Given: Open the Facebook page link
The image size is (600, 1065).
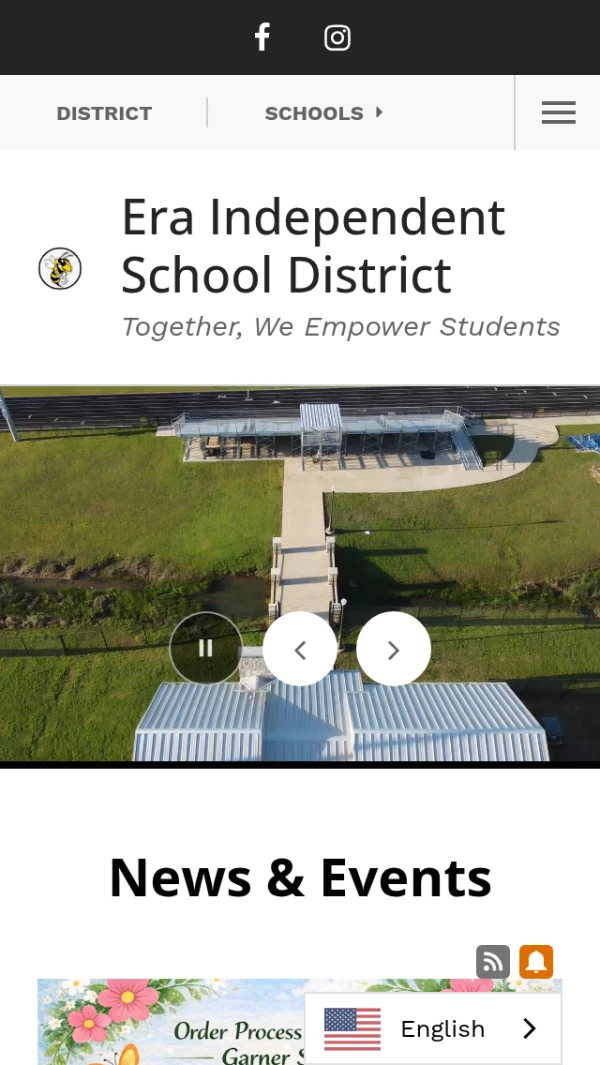Looking at the screenshot, I should 262,38.
